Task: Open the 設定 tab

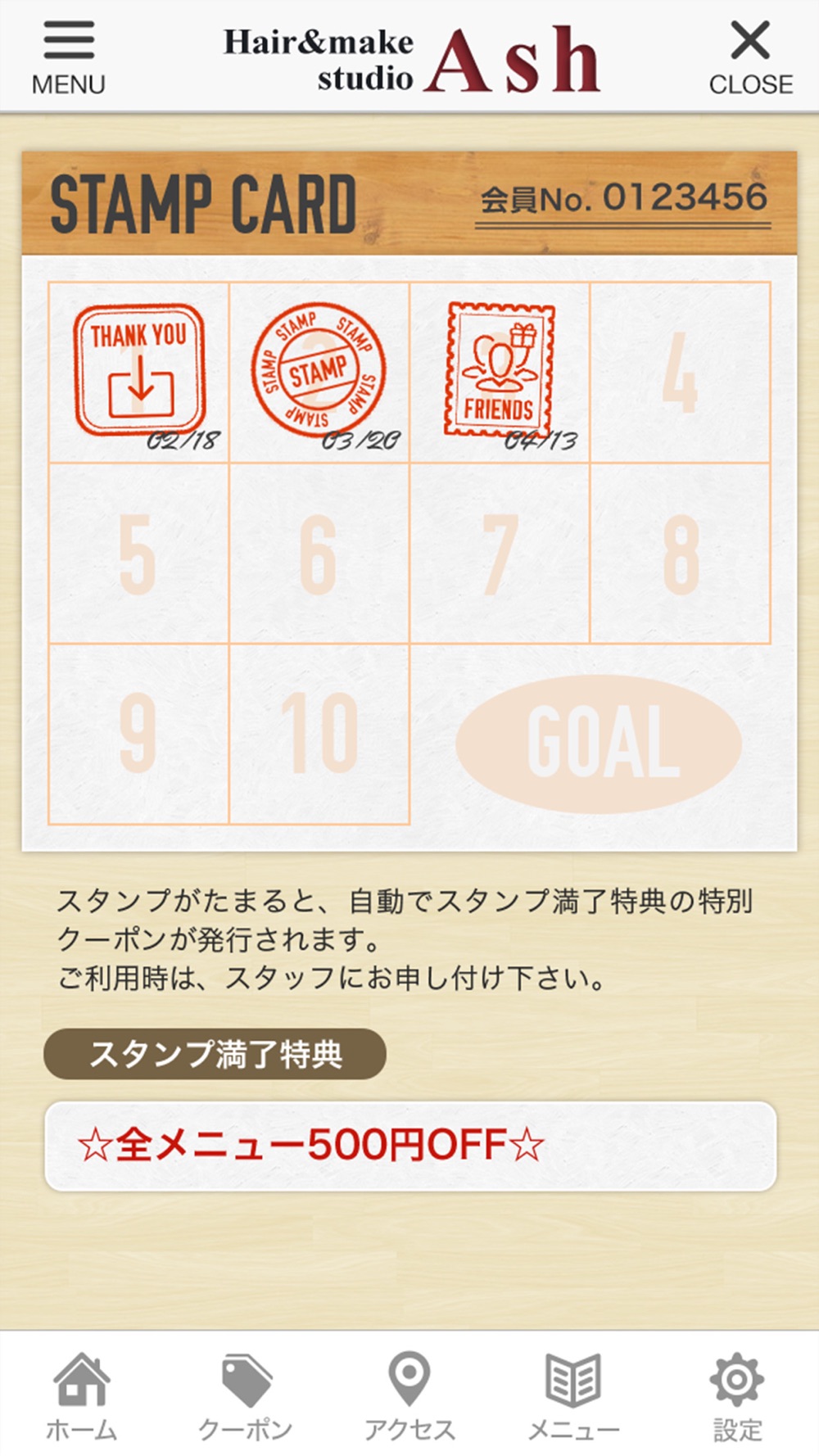Action: [x=737, y=1396]
